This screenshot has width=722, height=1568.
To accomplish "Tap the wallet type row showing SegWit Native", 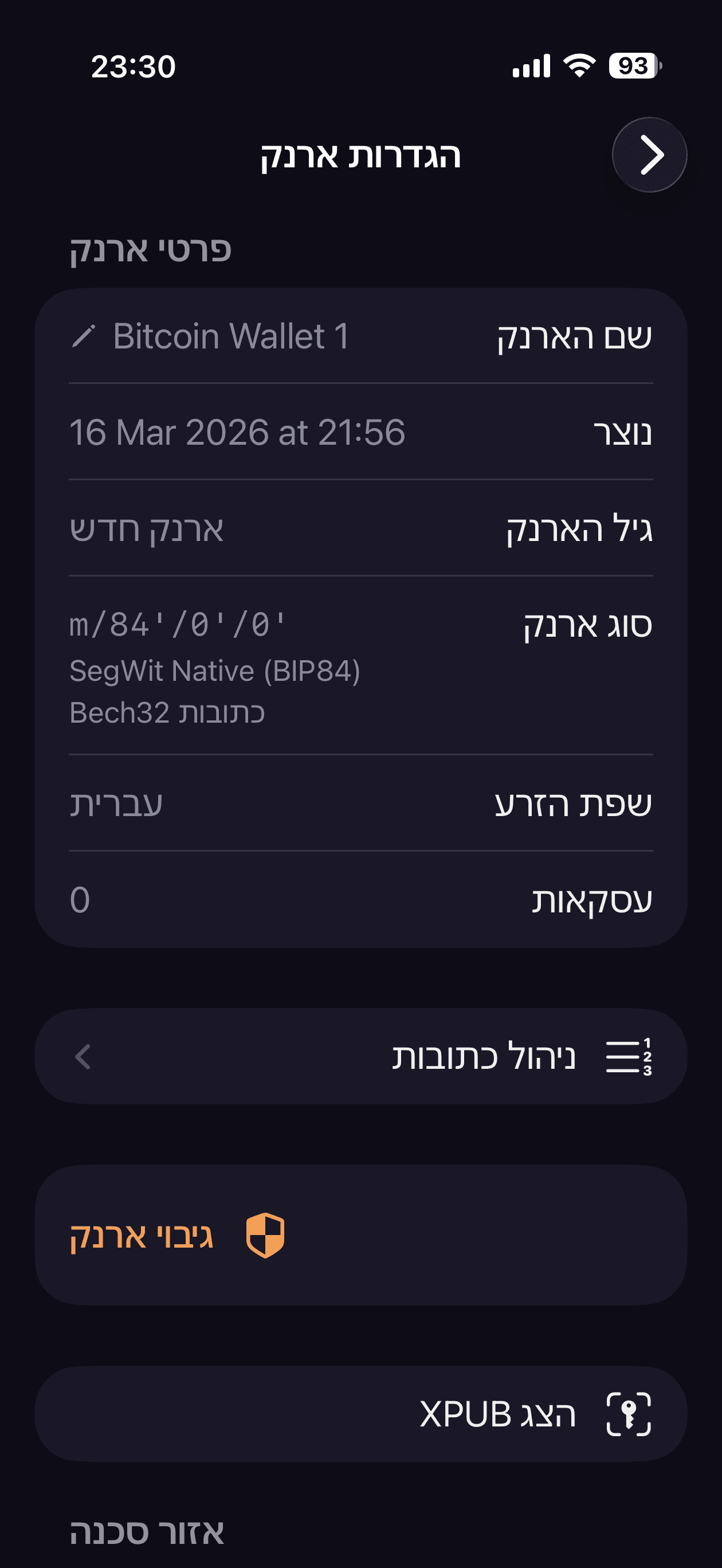I will (x=361, y=669).
